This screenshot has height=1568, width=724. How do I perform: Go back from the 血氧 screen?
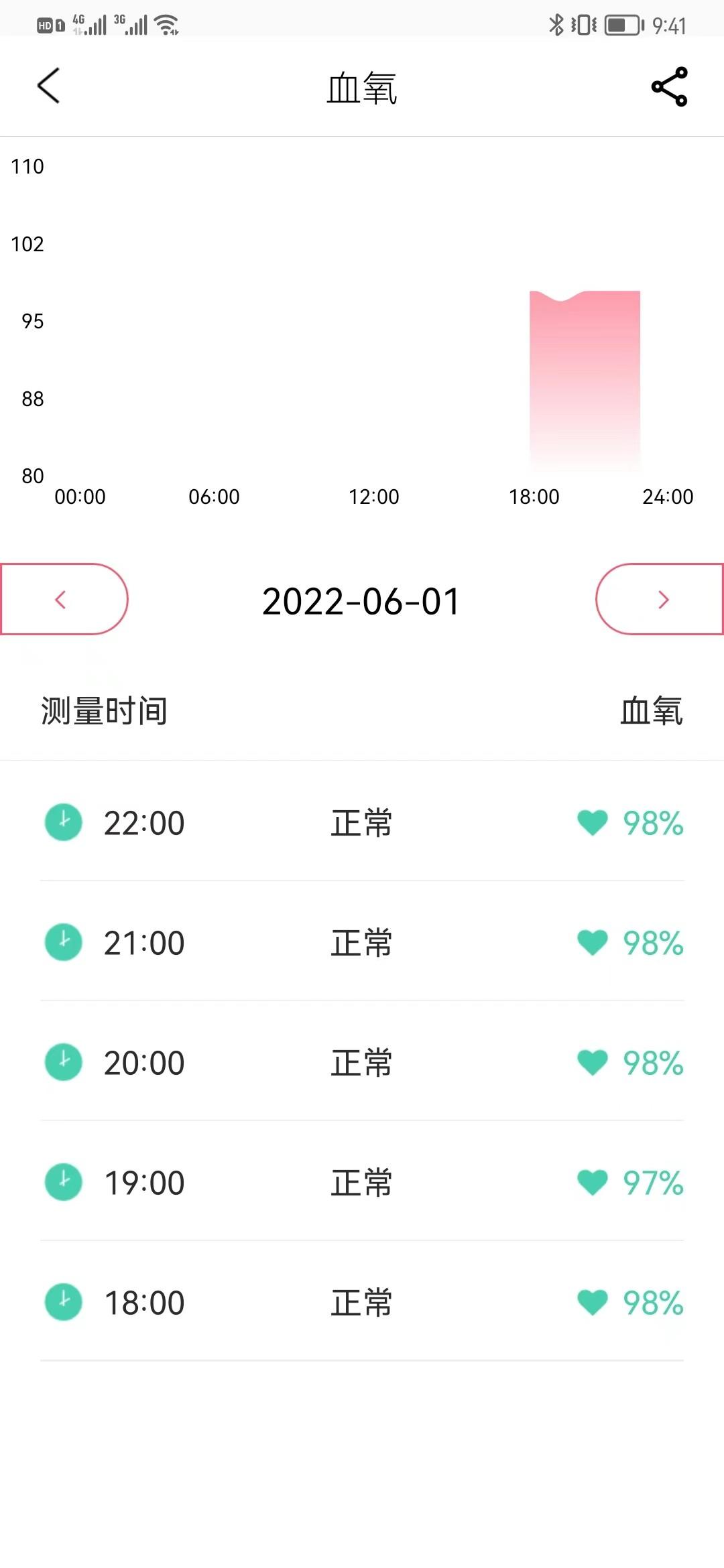48,86
